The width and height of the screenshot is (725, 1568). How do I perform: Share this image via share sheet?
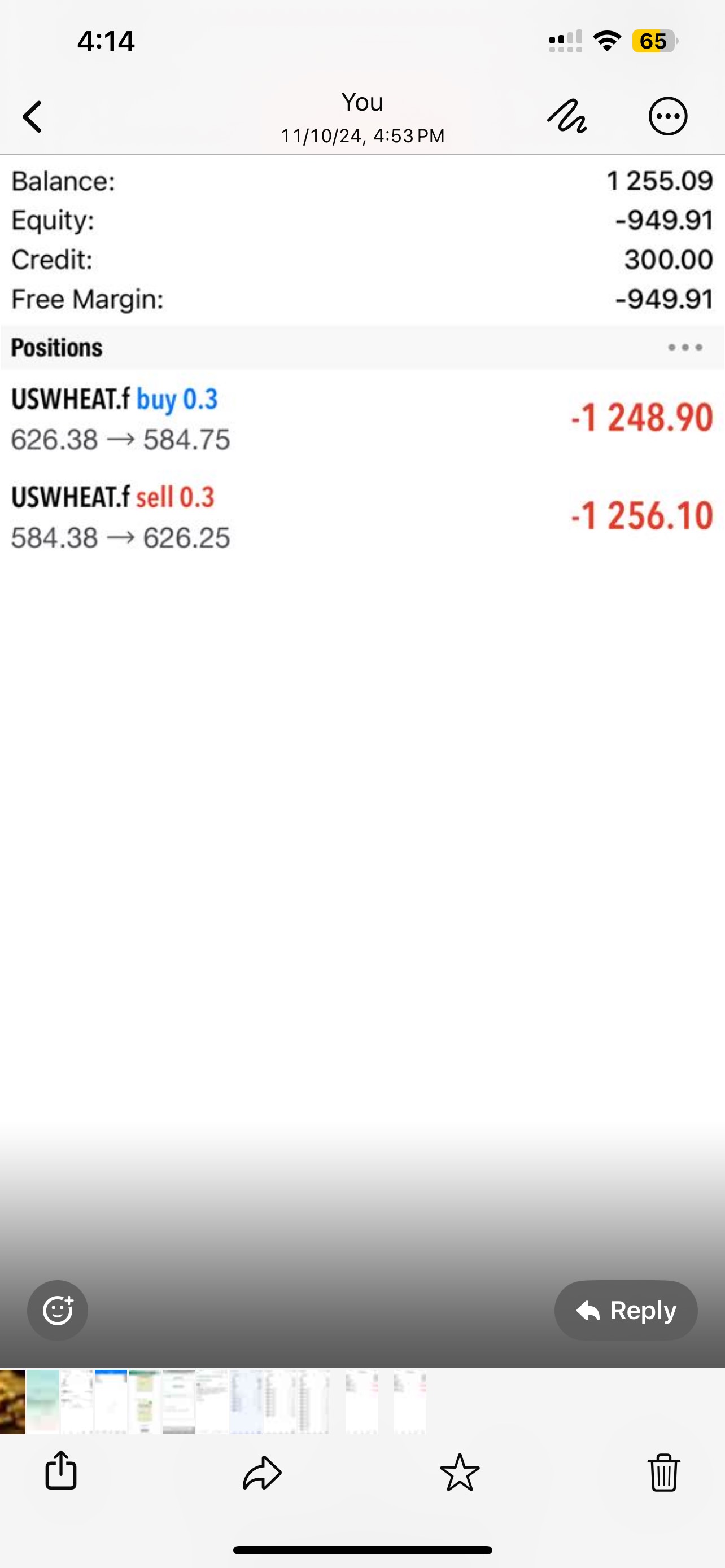(x=62, y=1471)
